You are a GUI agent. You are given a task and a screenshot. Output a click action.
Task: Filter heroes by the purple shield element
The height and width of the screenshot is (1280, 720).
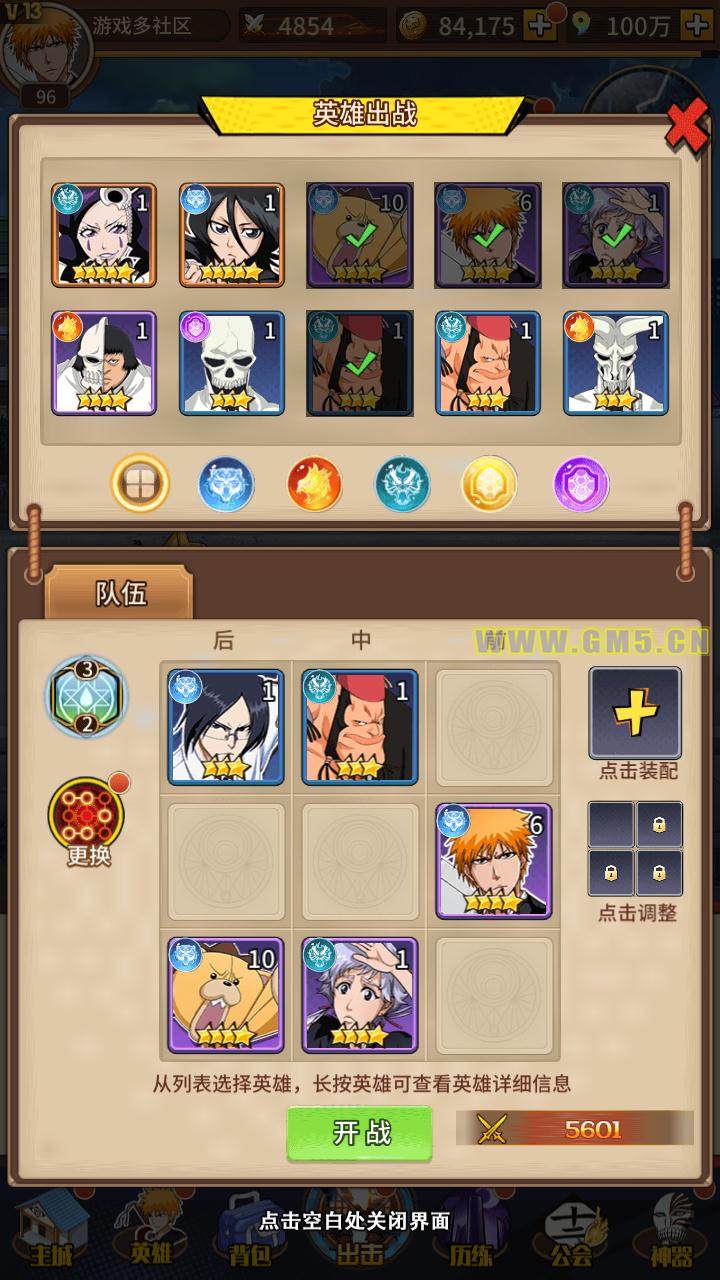click(x=581, y=484)
